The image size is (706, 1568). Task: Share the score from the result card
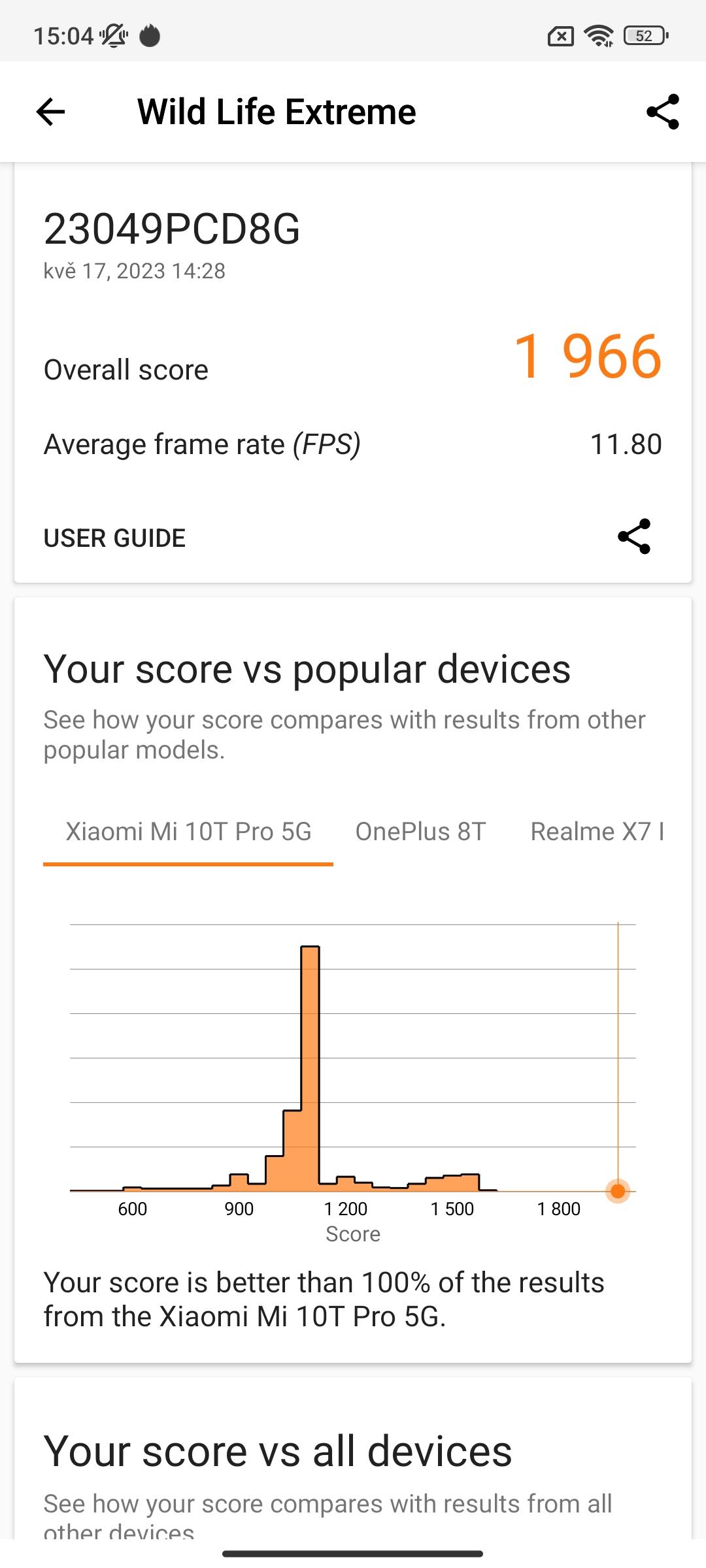coord(634,536)
